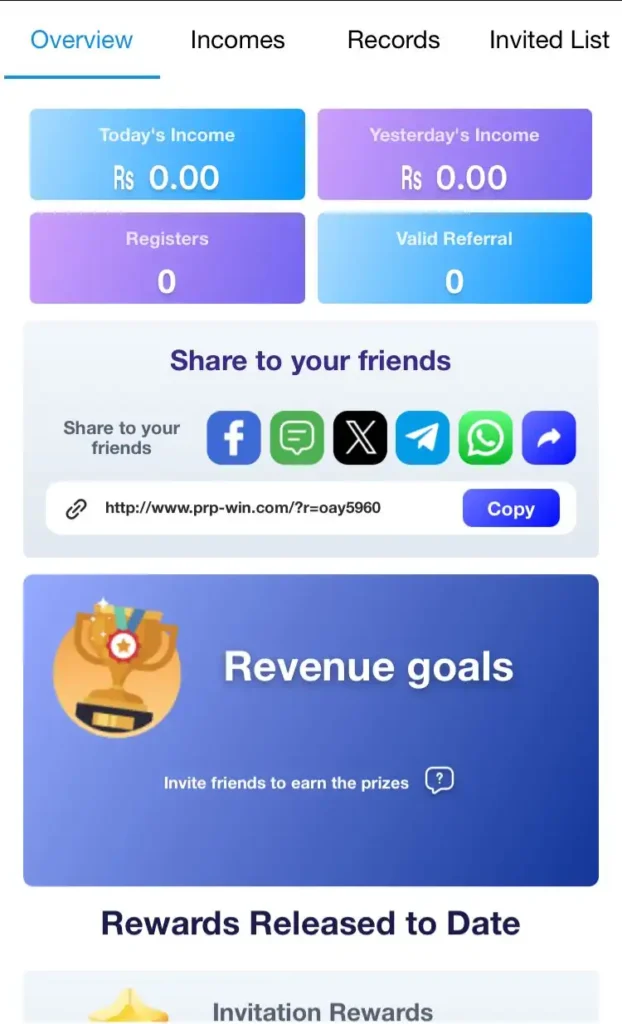
Task: Open the Records tab
Action: (393, 40)
